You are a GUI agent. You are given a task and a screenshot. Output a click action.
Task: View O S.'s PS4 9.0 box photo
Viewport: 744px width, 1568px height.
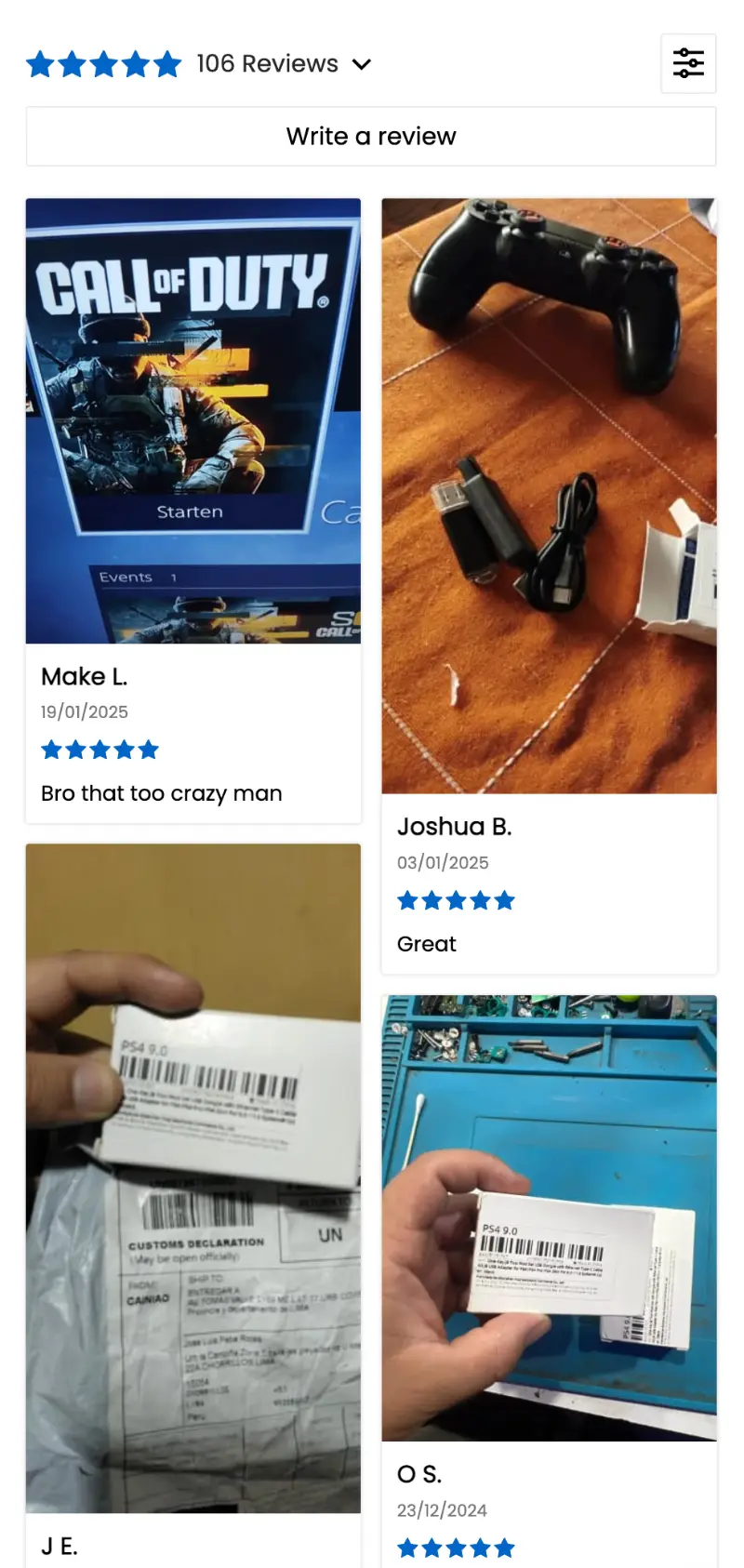tap(549, 1218)
